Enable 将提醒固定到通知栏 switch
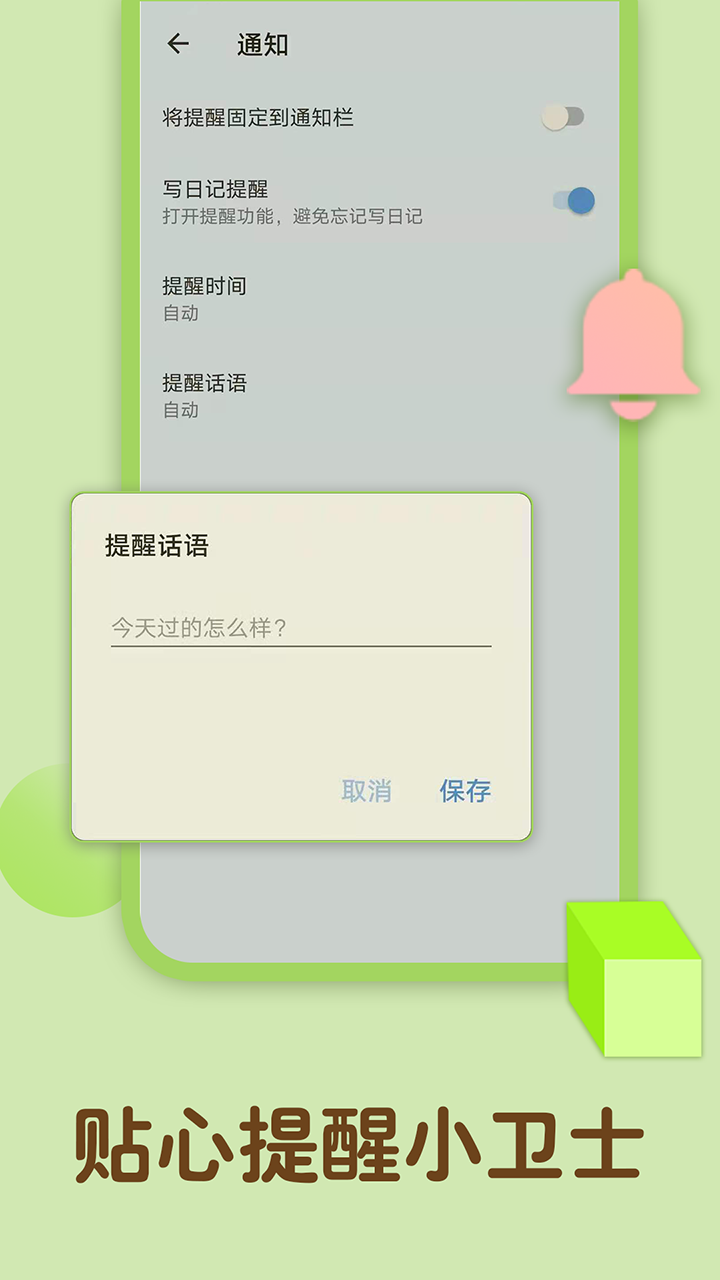The image size is (720, 1280). [x=563, y=116]
